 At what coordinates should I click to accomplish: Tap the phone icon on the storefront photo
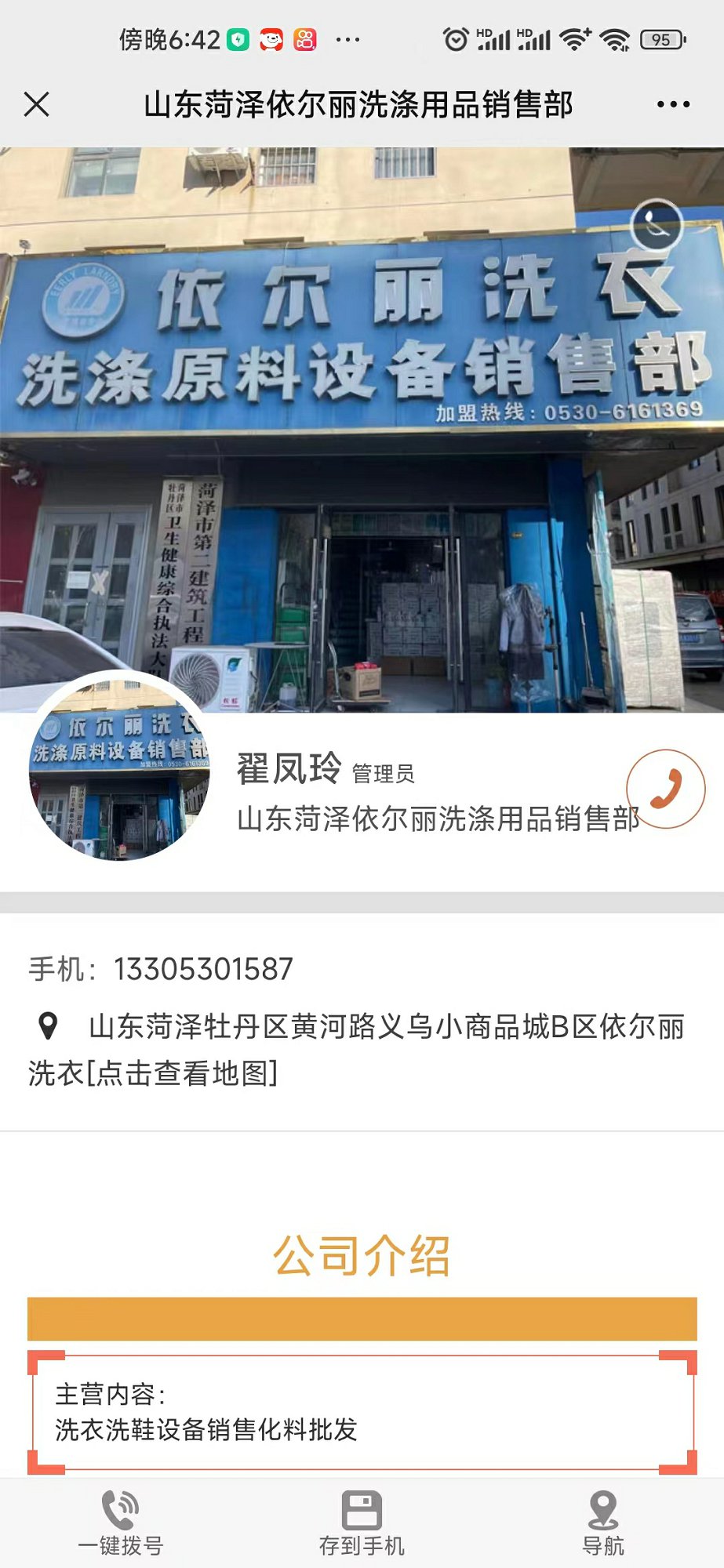click(x=657, y=226)
